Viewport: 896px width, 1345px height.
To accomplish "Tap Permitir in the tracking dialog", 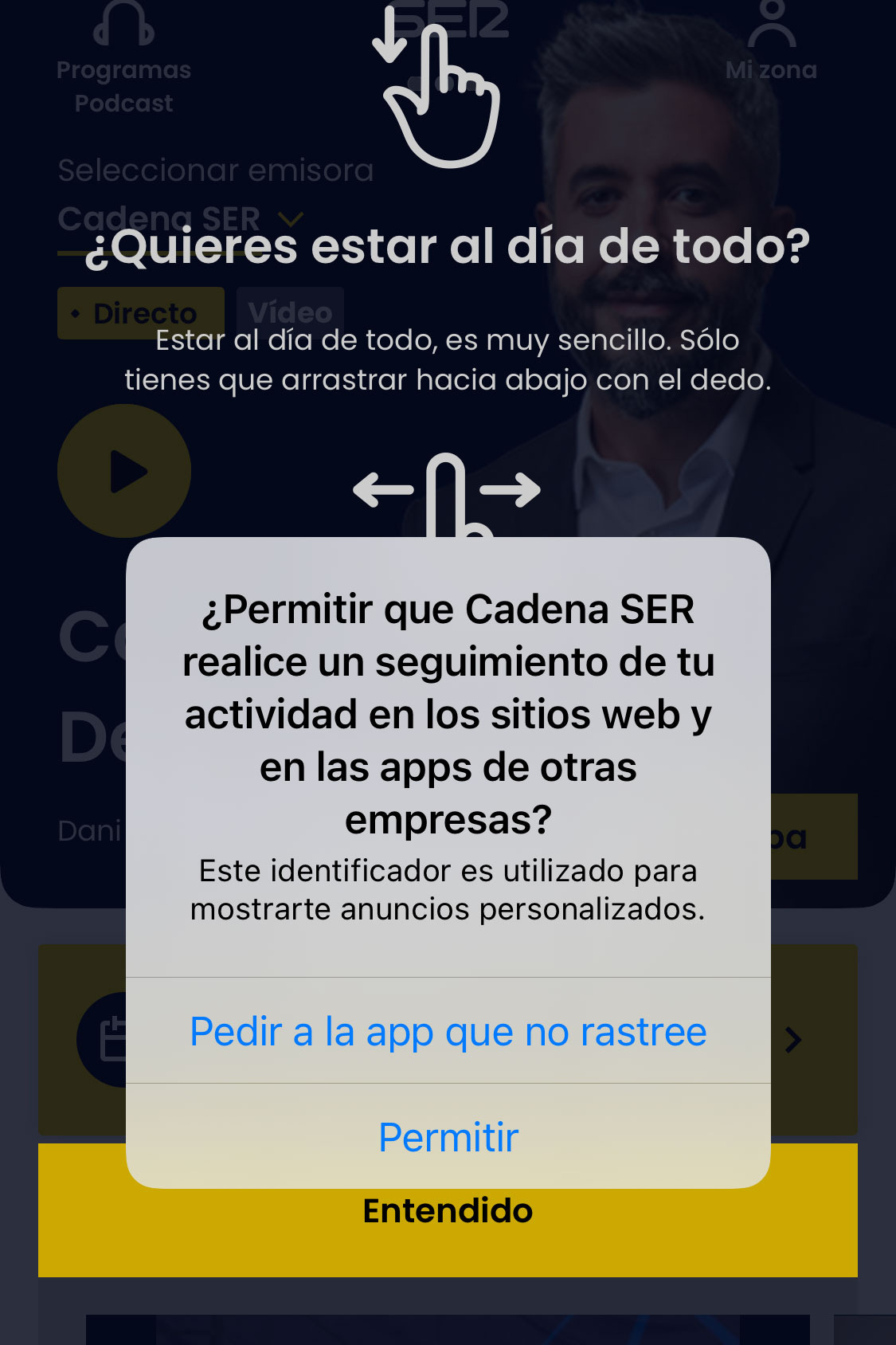I will [448, 1137].
